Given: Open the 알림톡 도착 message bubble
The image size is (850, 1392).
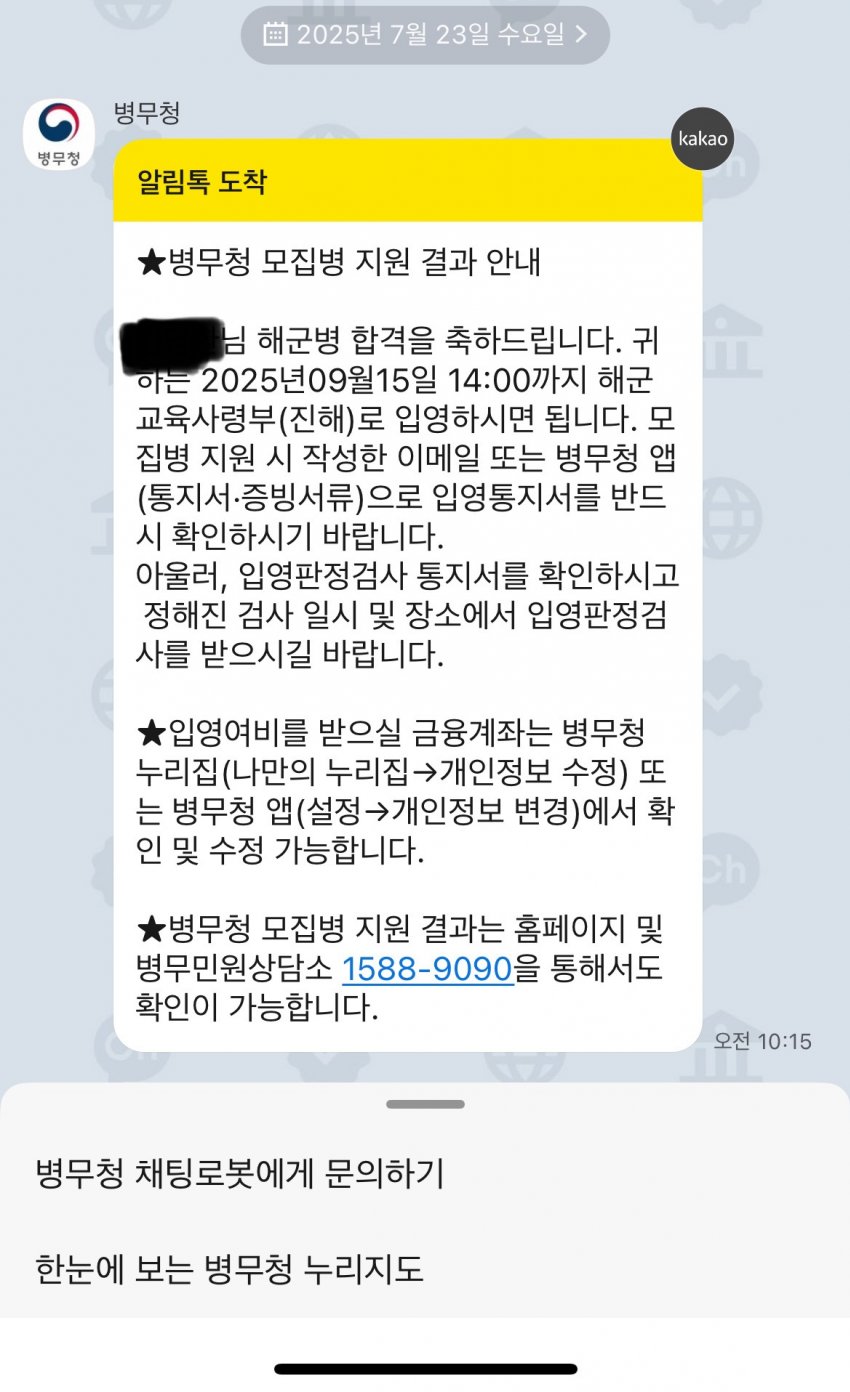Looking at the screenshot, I should click(x=407, y=600).
